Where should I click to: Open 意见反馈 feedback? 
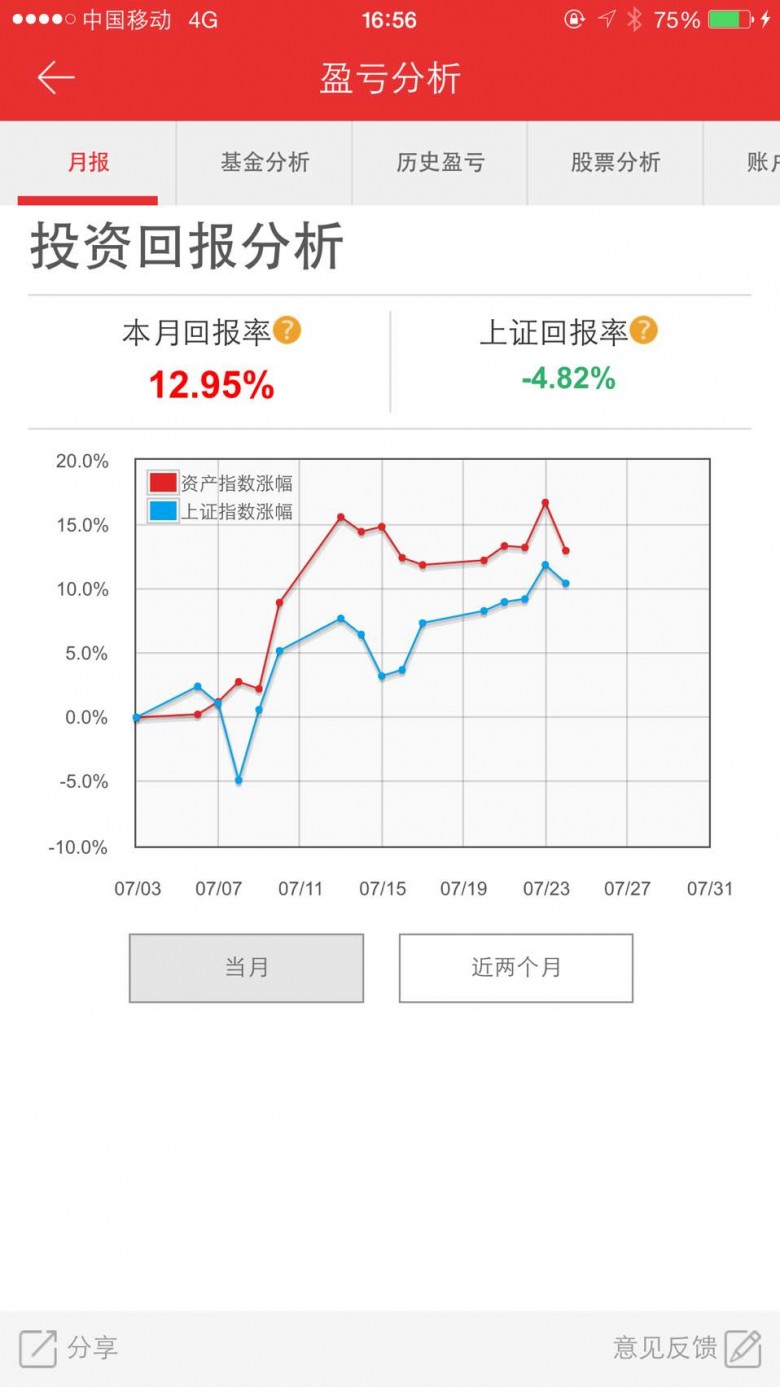[x=688, y=1348]
